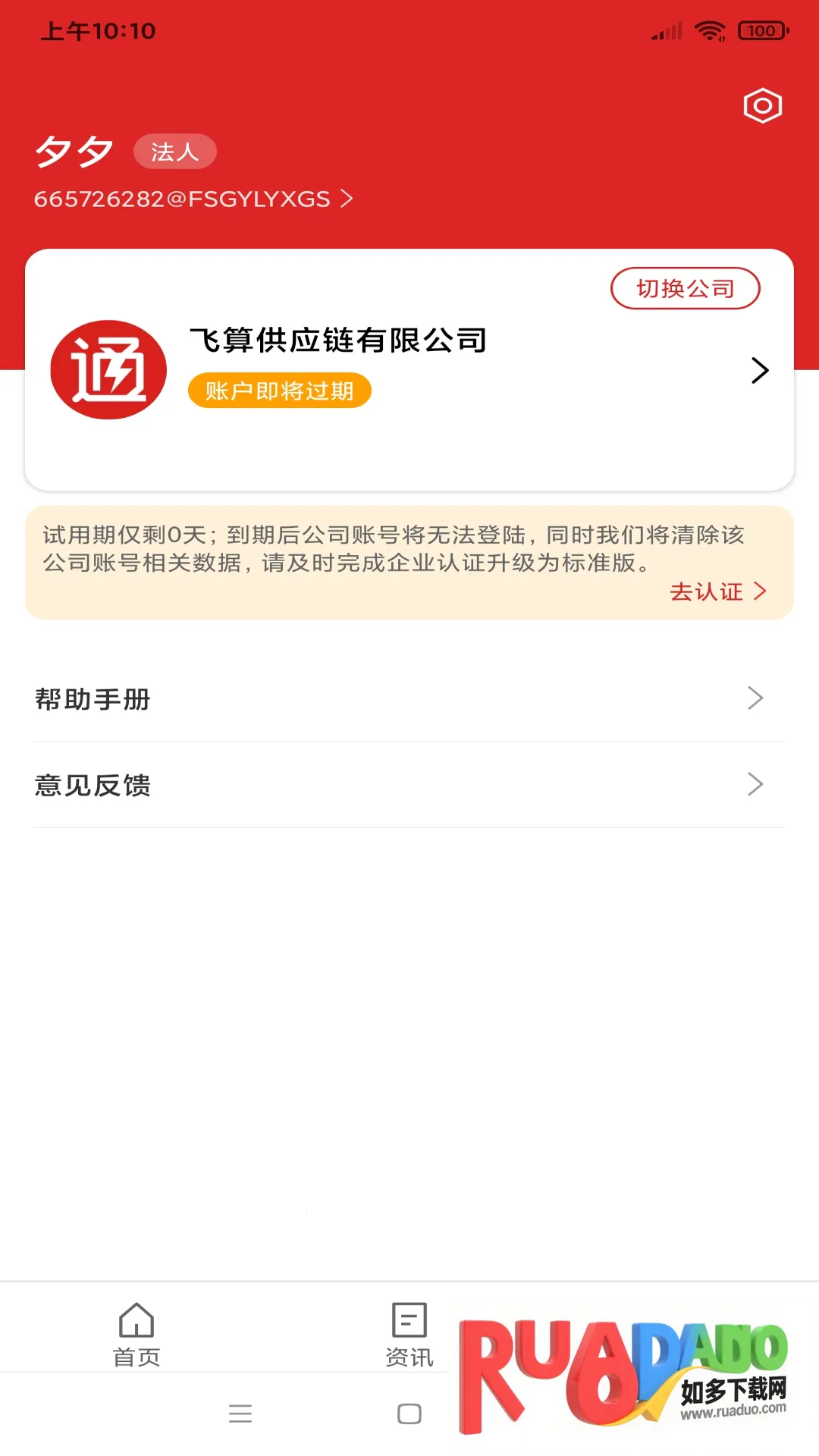Tap the 去认证 link
The image size is (819, 1456).
pos(717,591)
